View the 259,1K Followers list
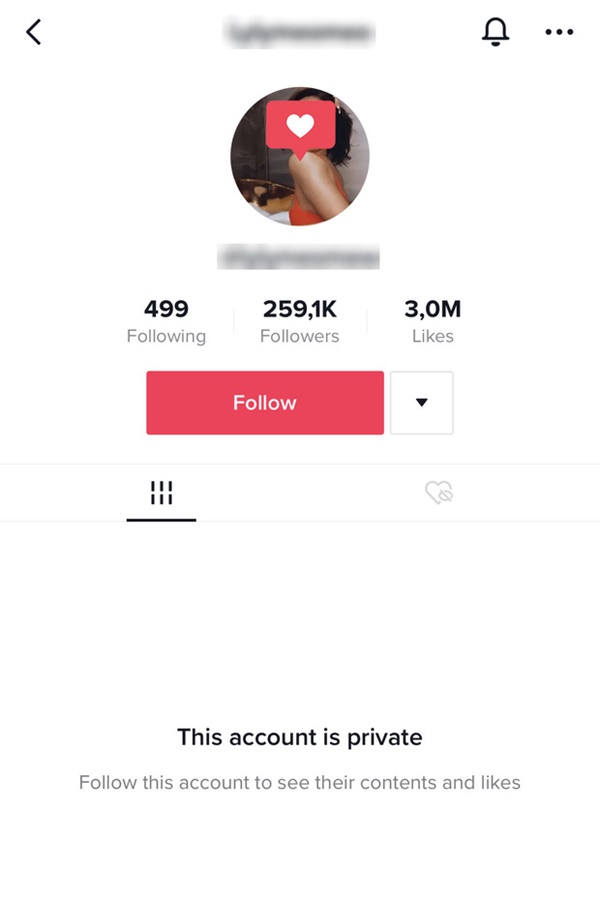The image size is (600, 899). point(300,322)
